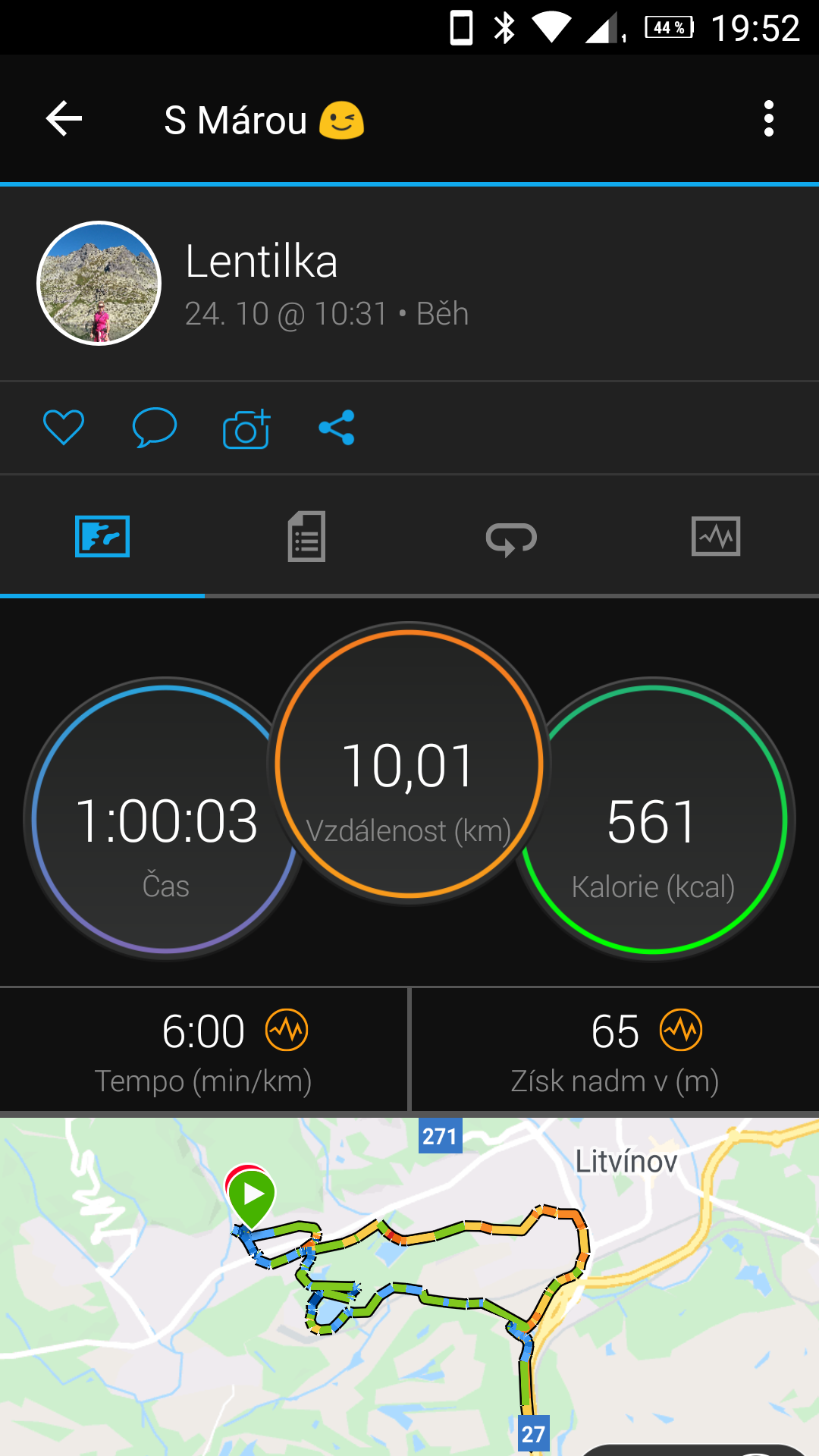Add a photo with the camera icon

[x=246, y=428]
